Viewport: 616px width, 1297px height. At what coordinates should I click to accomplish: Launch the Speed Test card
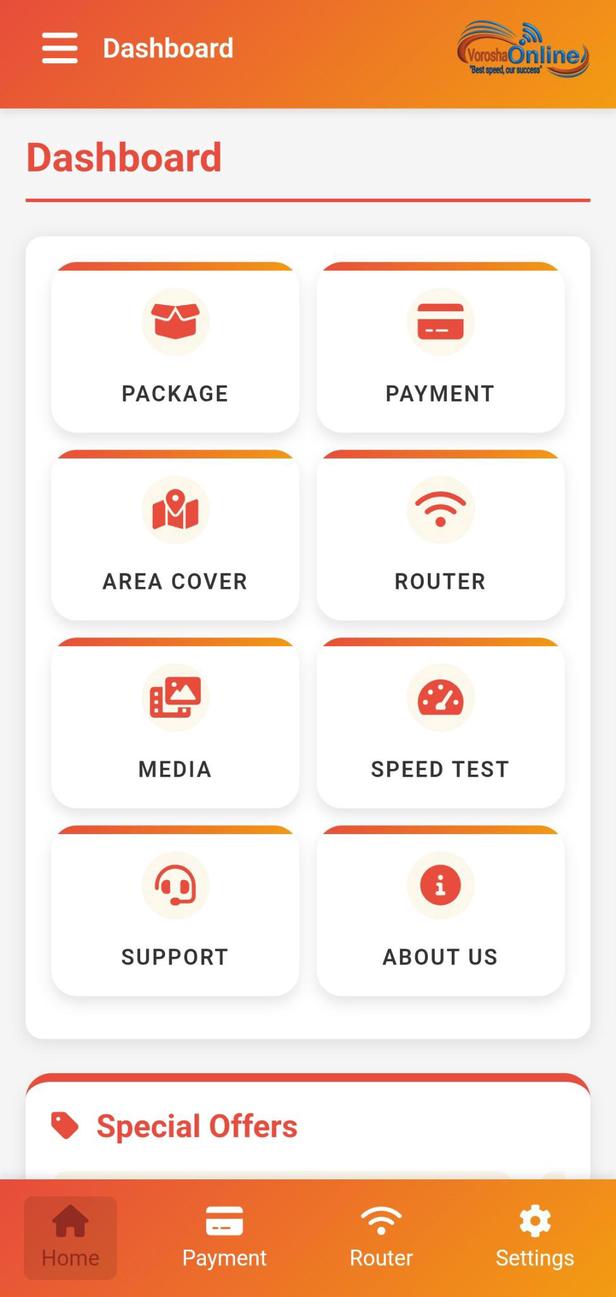click(x=440, y=725)
